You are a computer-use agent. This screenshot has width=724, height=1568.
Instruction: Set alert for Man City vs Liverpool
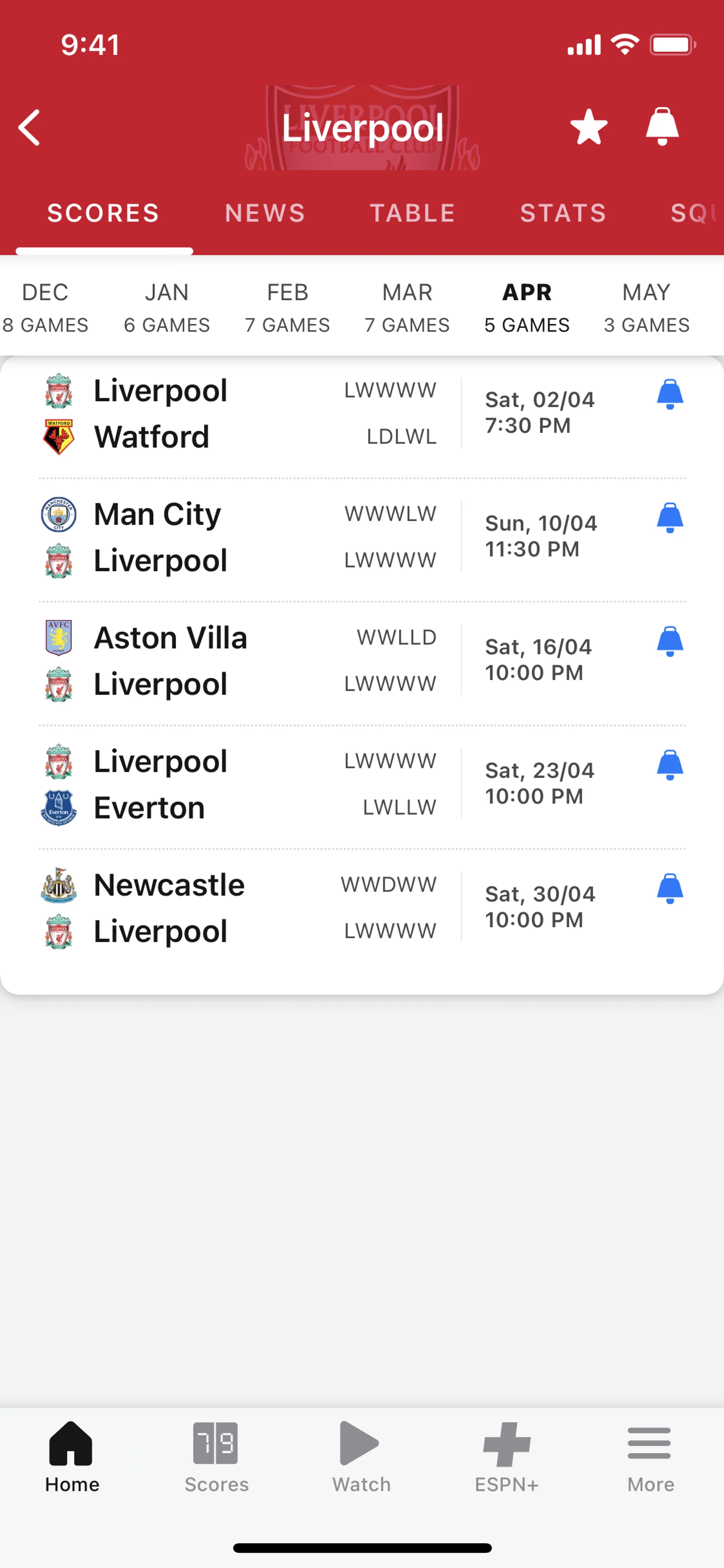670,518
